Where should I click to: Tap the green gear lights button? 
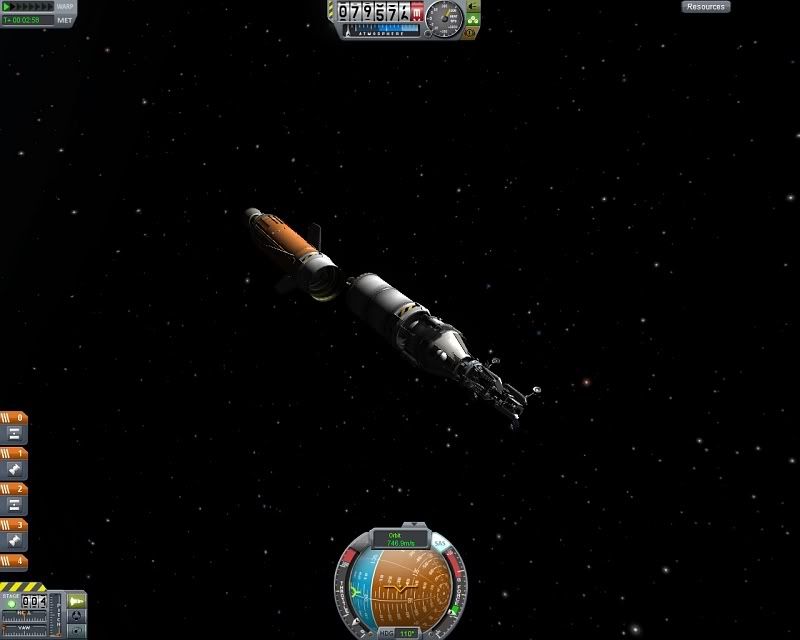click(473, 18)
